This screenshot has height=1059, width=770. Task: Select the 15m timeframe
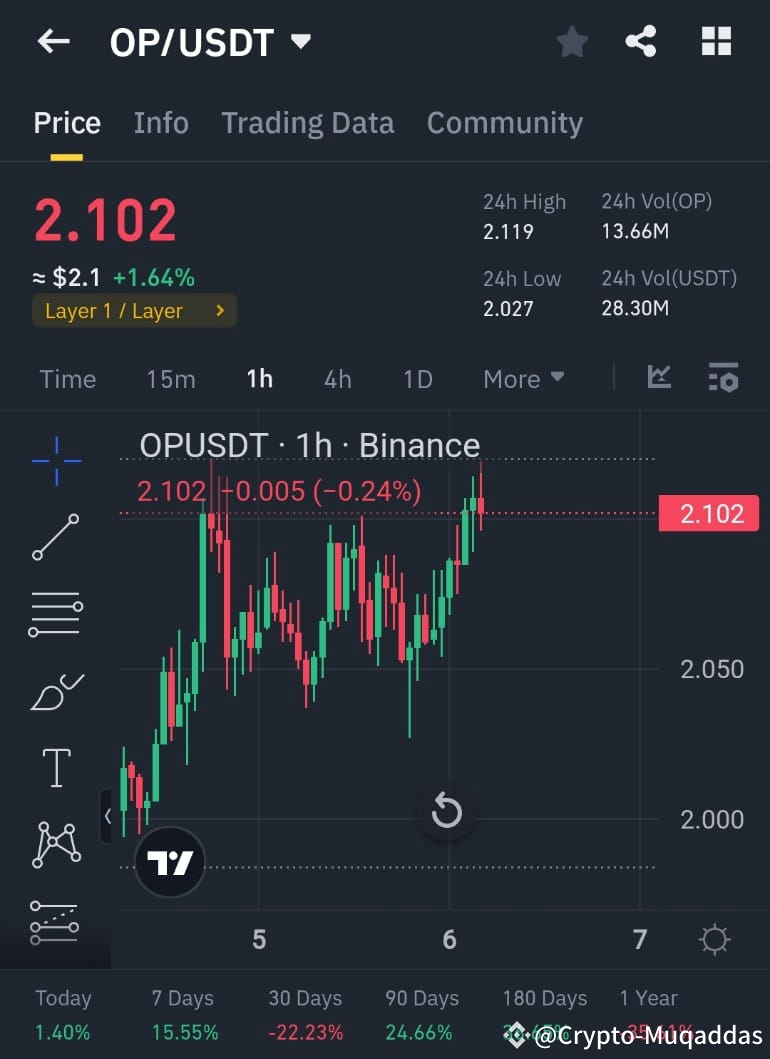pyautogui.click(x=170, y=379)
